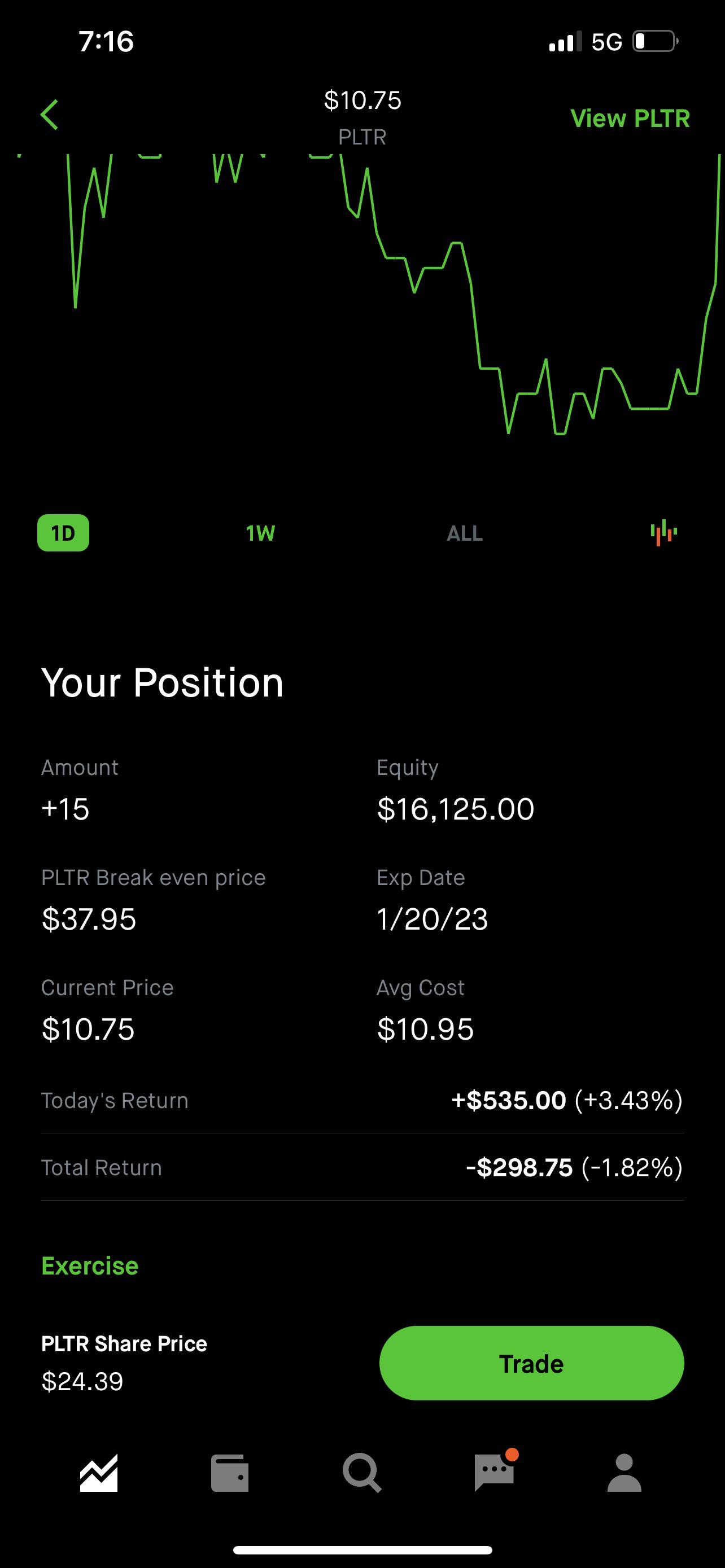Tap the Today's Return row
The image size is (725, 1568).
pos(362,1101)
